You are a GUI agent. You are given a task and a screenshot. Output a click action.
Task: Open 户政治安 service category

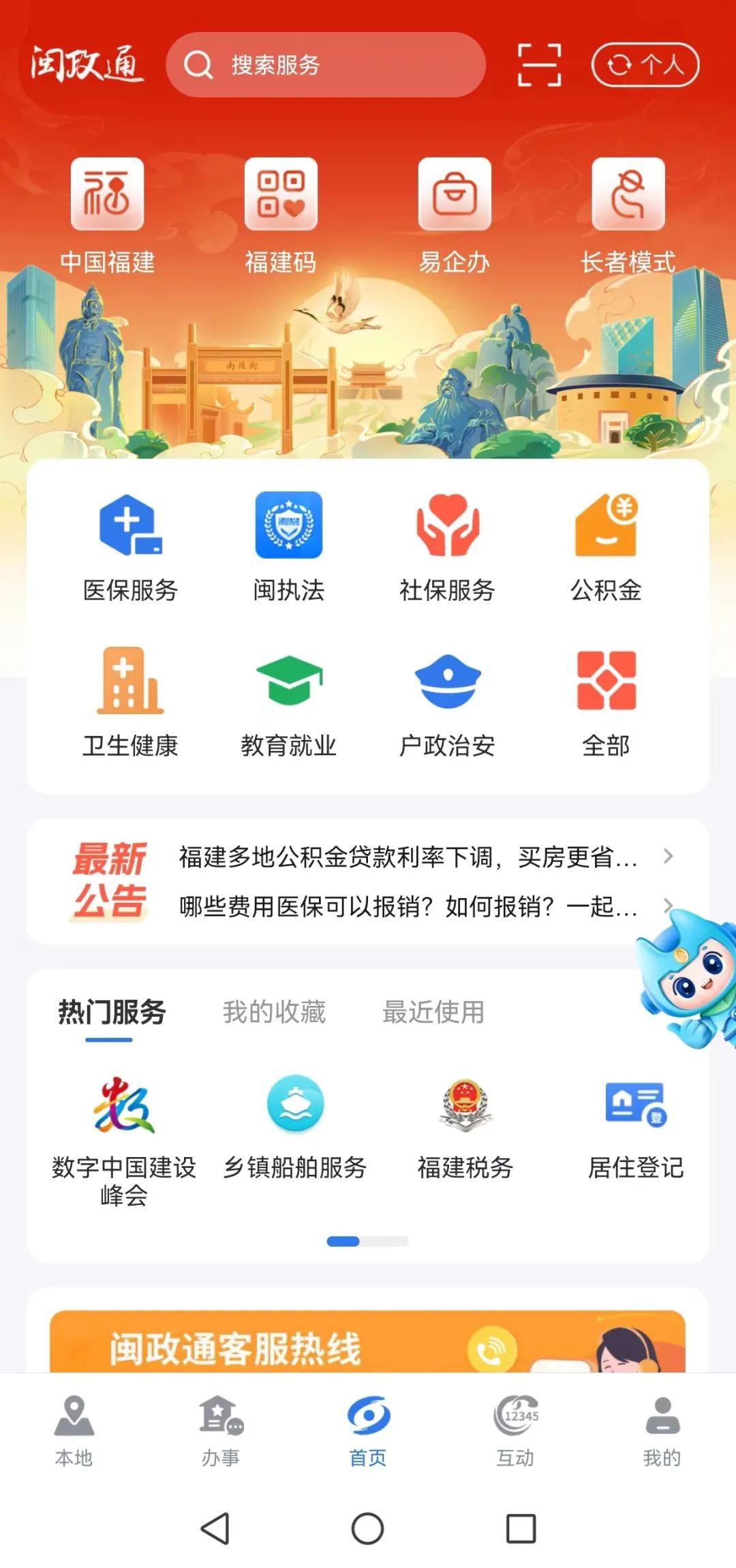point(447,703)
